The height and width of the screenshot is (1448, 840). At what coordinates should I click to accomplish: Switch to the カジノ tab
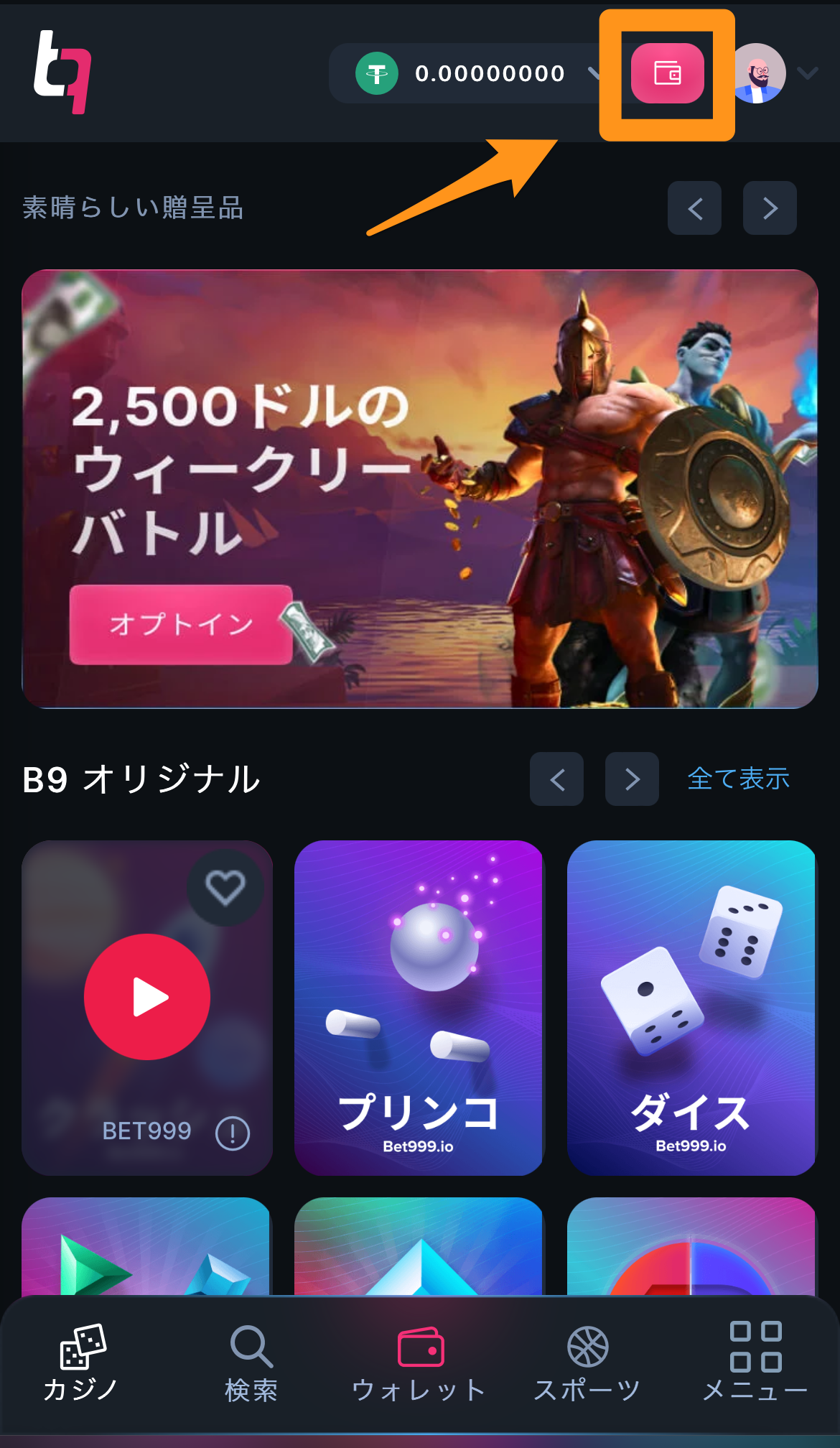pos(81,1363)
